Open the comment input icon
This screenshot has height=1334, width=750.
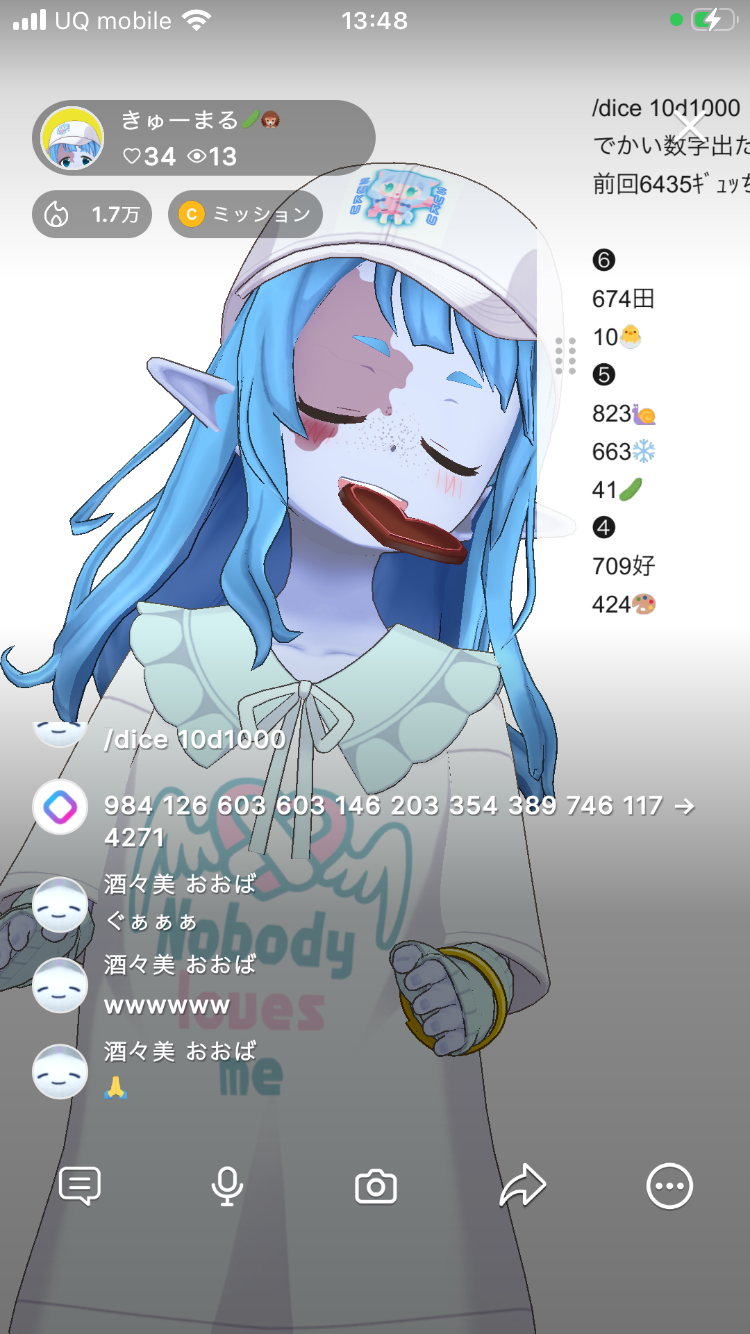[x=80, y=1186]
